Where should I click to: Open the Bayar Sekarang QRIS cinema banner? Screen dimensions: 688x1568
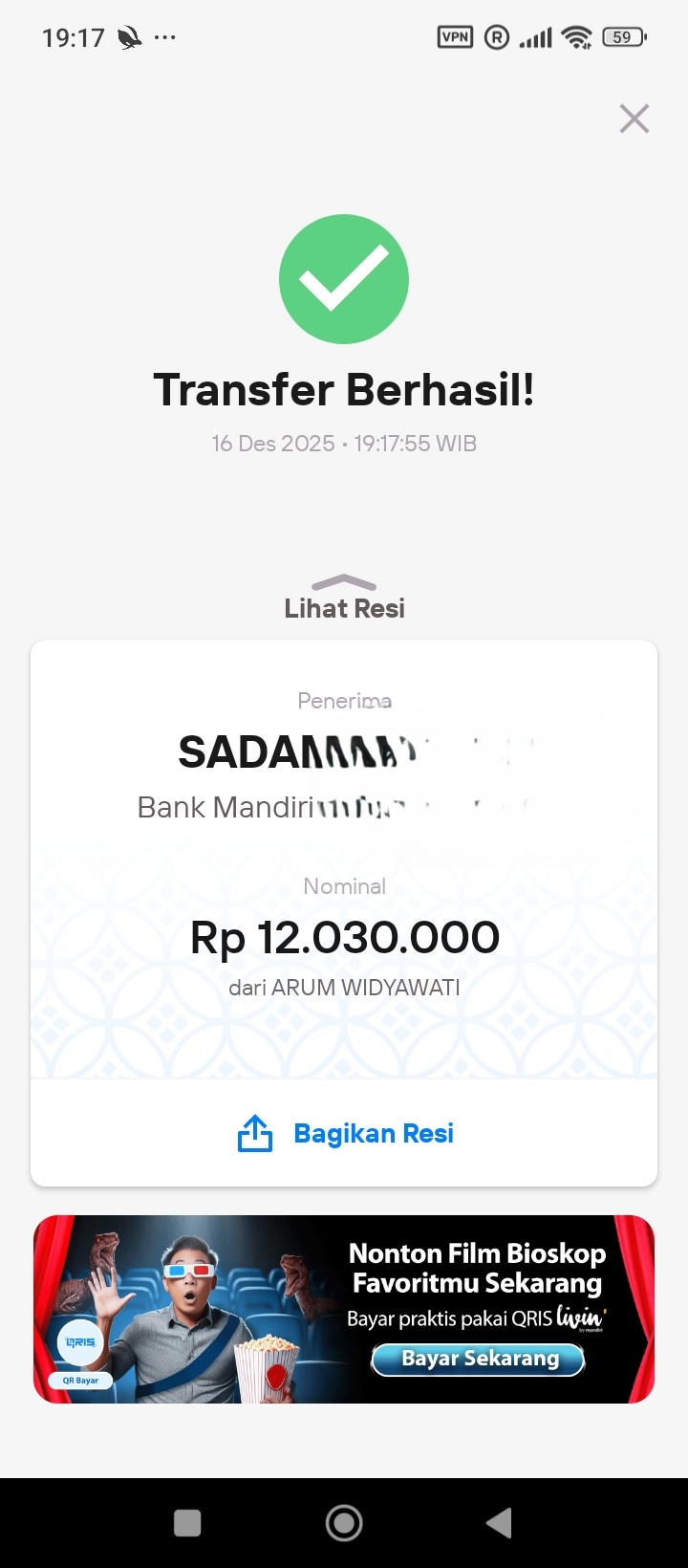pyautogui.click(x=478, y=1359)
